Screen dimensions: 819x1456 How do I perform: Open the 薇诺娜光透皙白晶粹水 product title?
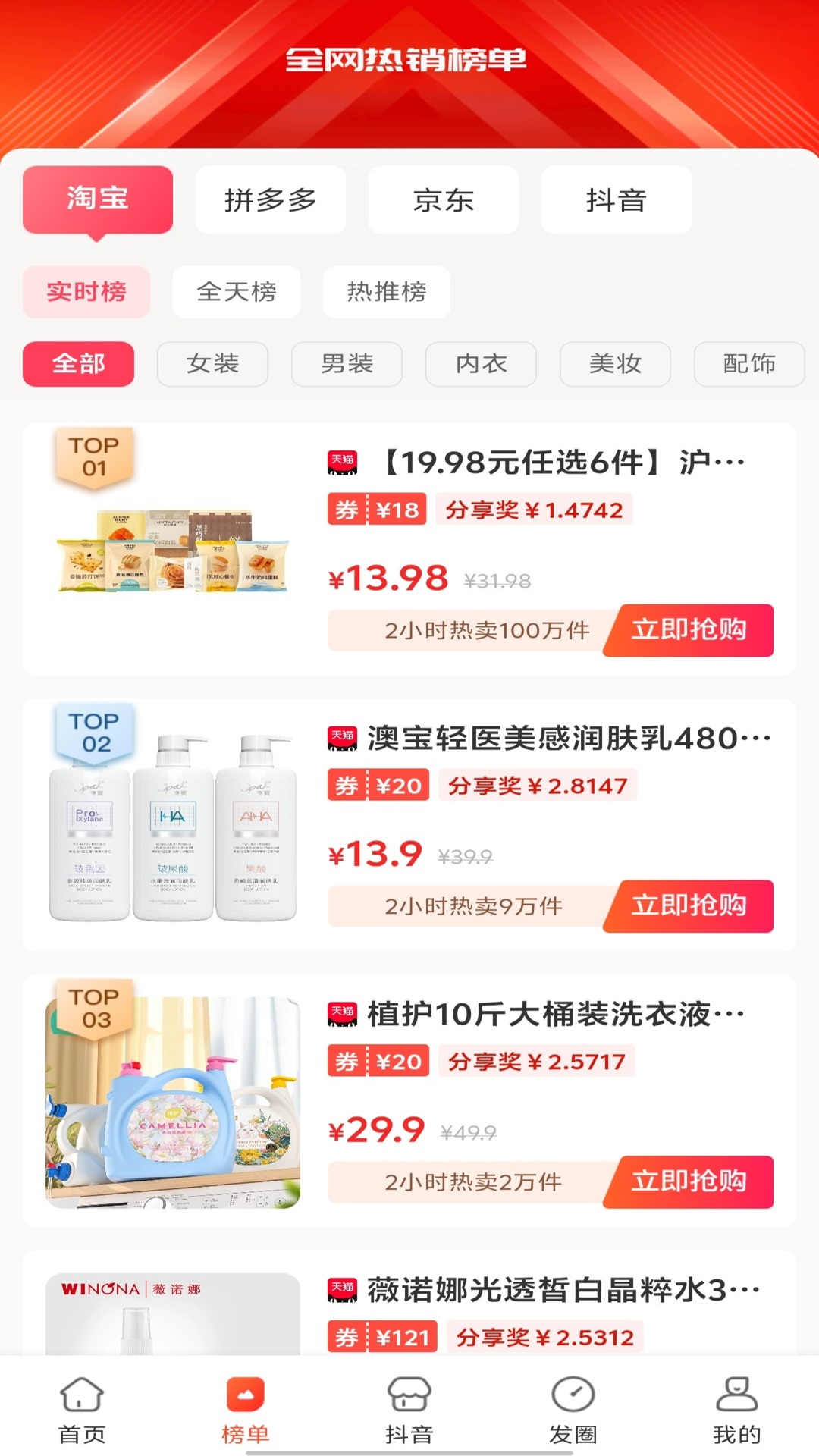554,1290
